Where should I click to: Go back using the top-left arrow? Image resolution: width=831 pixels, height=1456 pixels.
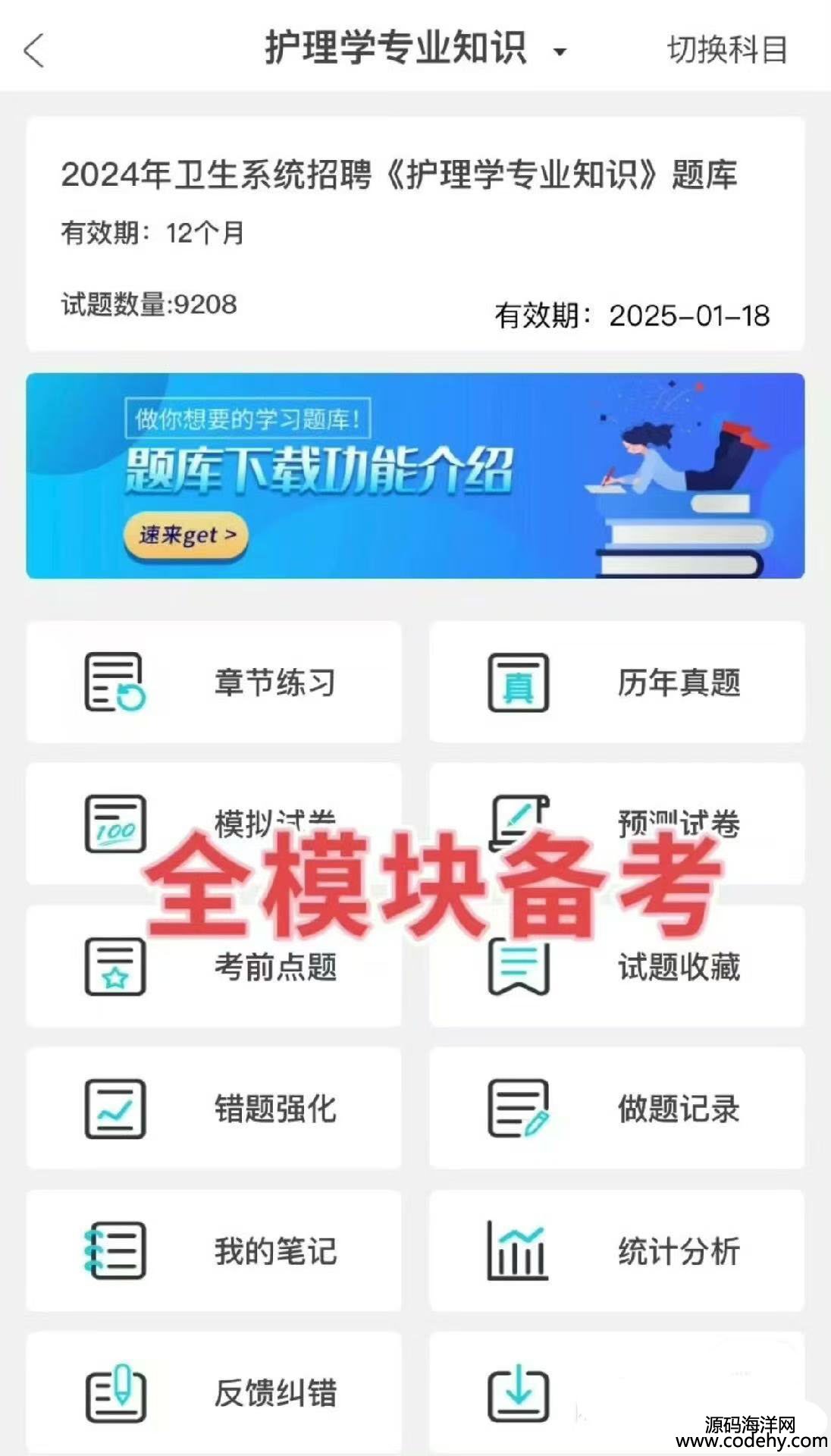34,51
